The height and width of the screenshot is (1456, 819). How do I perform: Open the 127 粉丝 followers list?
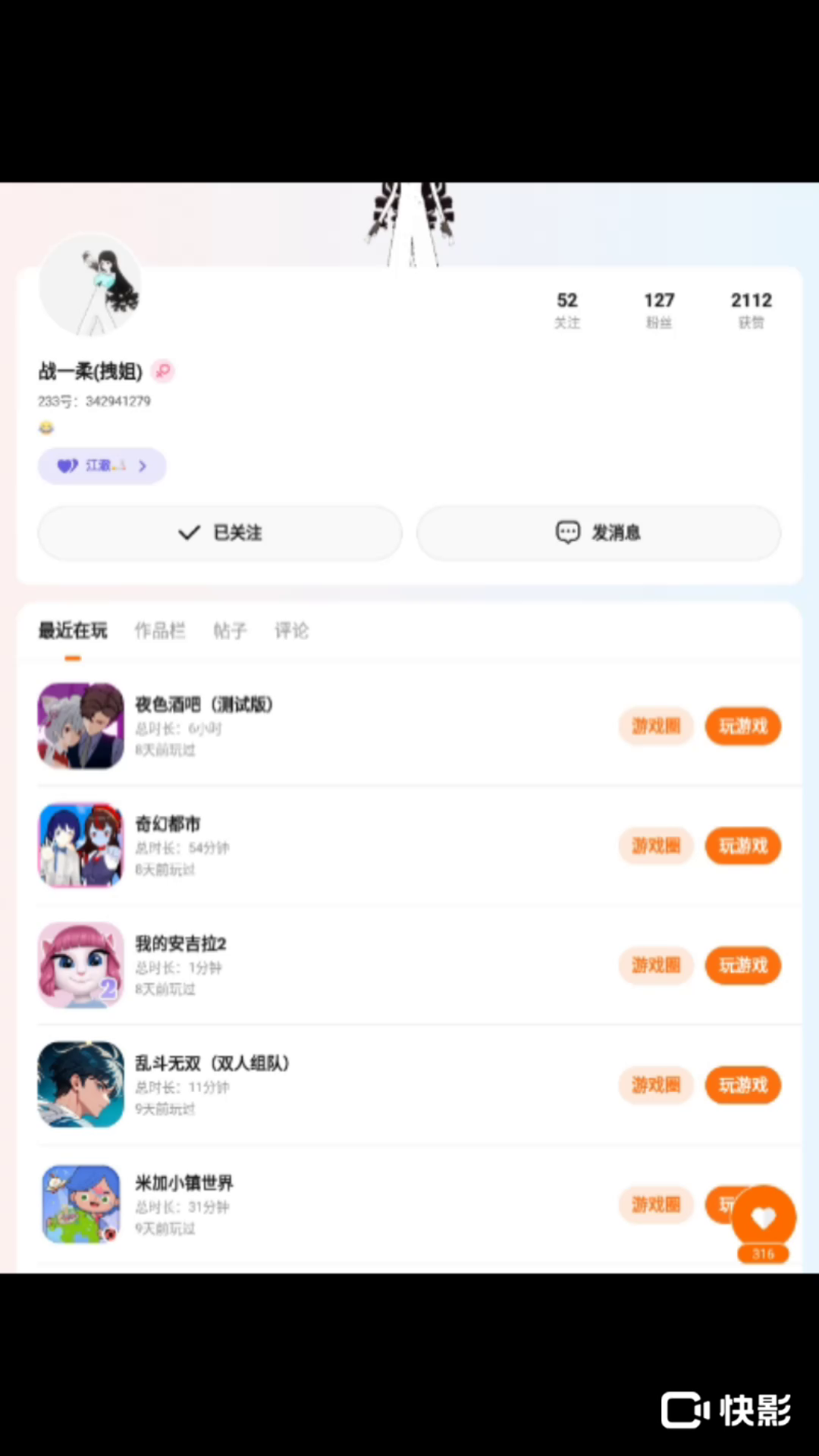coord(659,309)
